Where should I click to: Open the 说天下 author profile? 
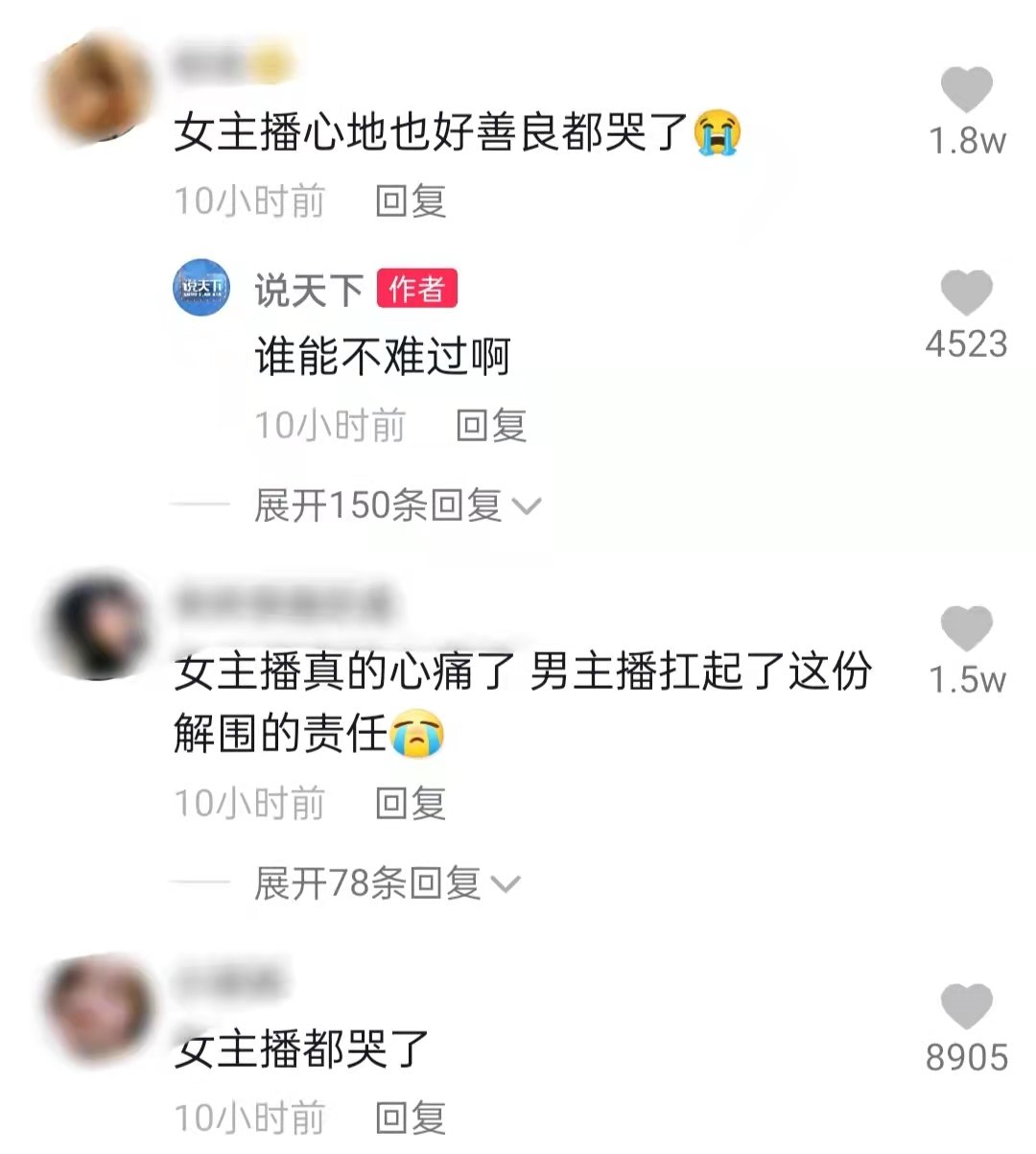click(201, 288)
